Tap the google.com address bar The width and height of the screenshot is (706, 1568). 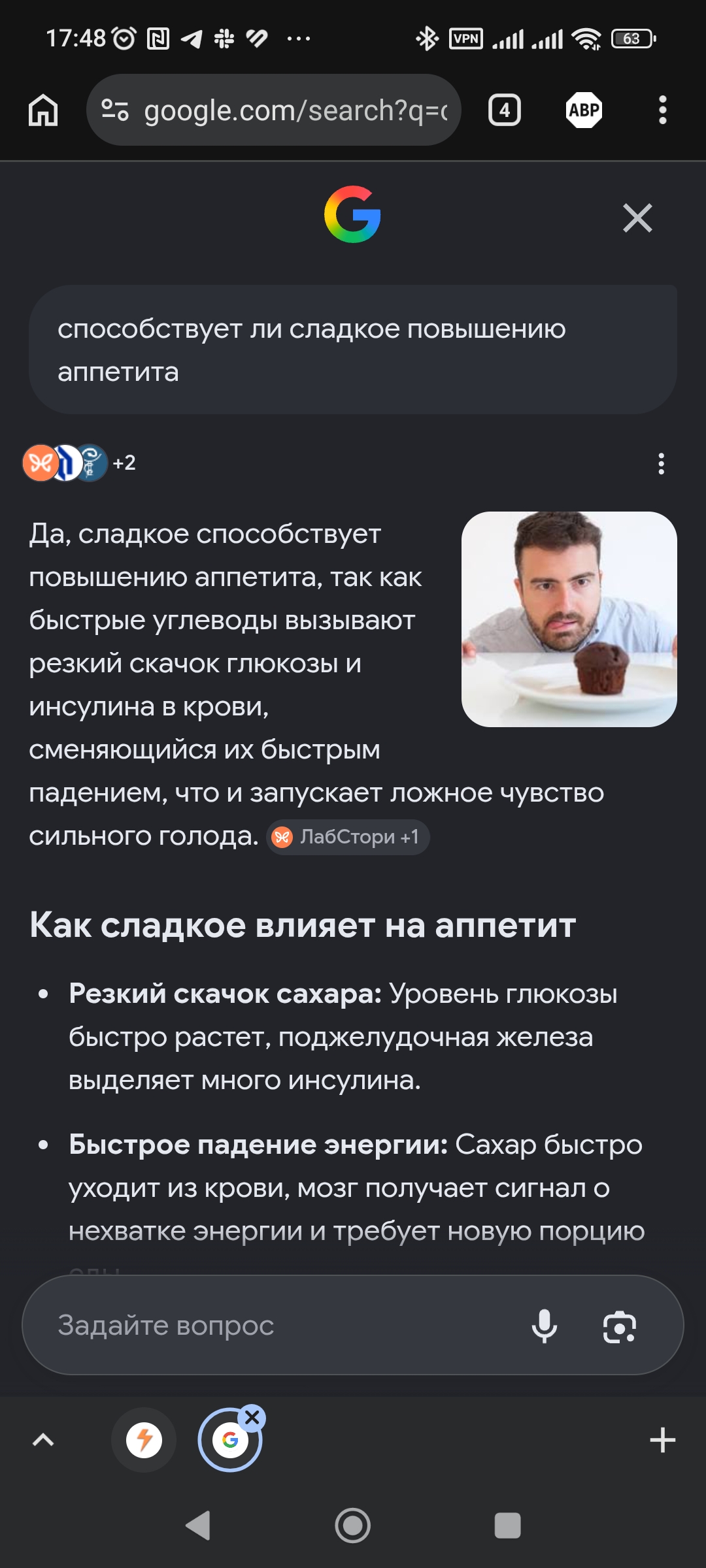274,110
